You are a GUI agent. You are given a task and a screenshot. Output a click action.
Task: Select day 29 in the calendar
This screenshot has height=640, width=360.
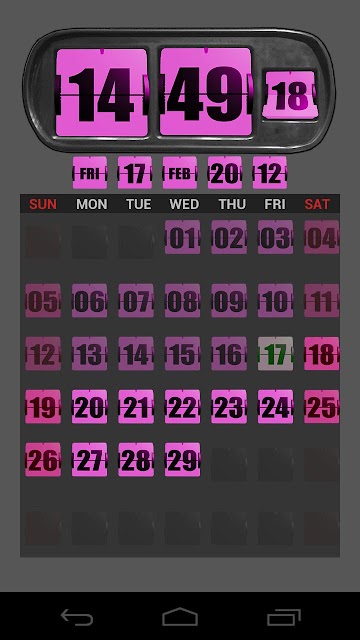tap(182, 460)
